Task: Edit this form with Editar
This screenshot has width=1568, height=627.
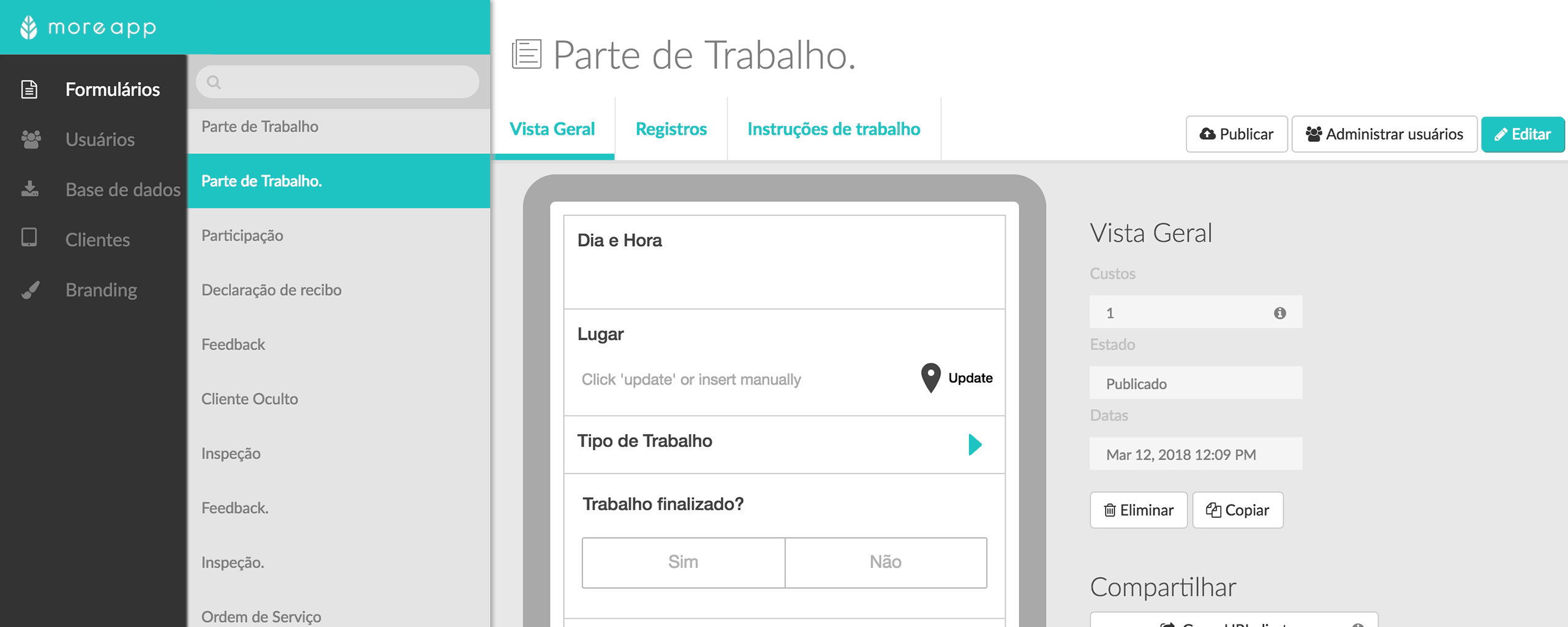Action: pyautogui.click(x=1522, y=134)
